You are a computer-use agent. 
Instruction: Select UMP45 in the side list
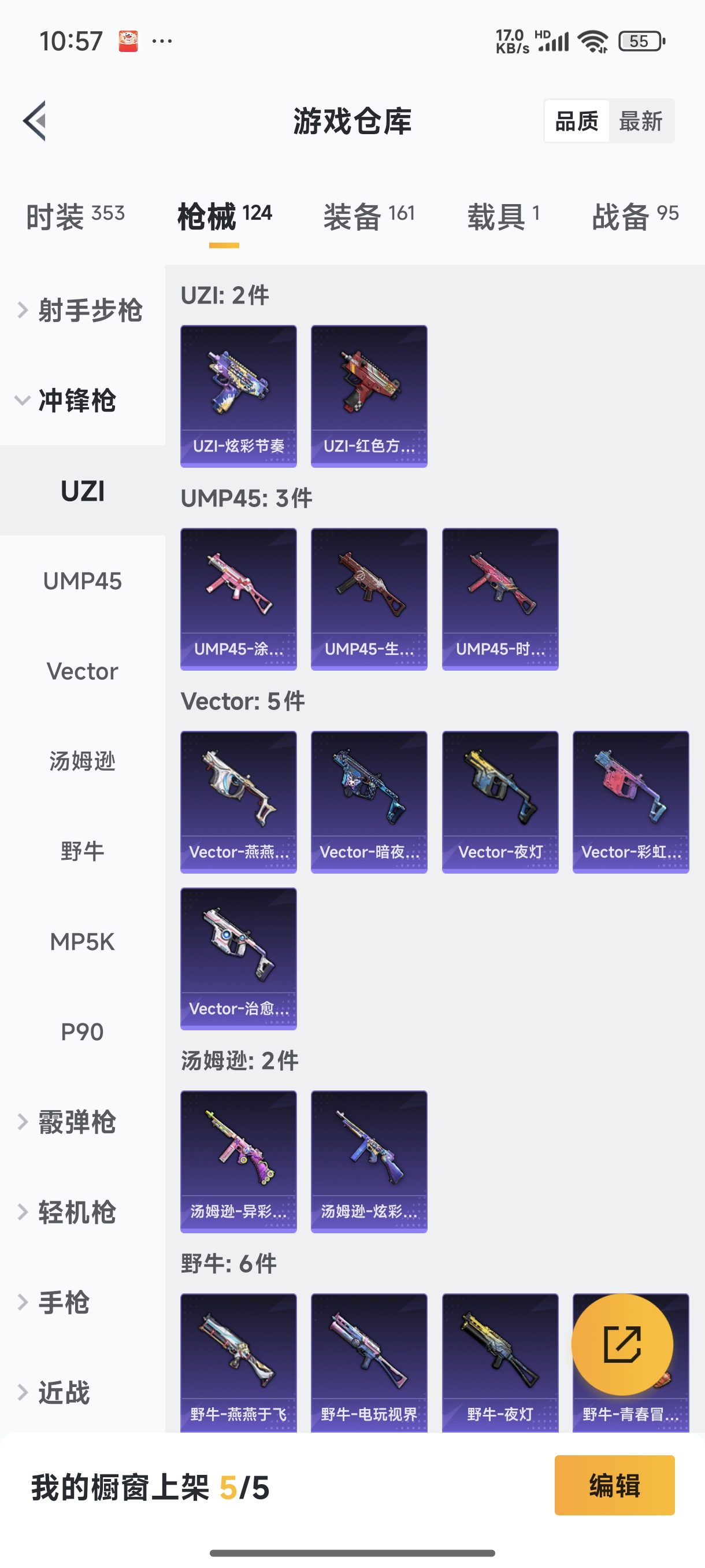pos(82,581)
